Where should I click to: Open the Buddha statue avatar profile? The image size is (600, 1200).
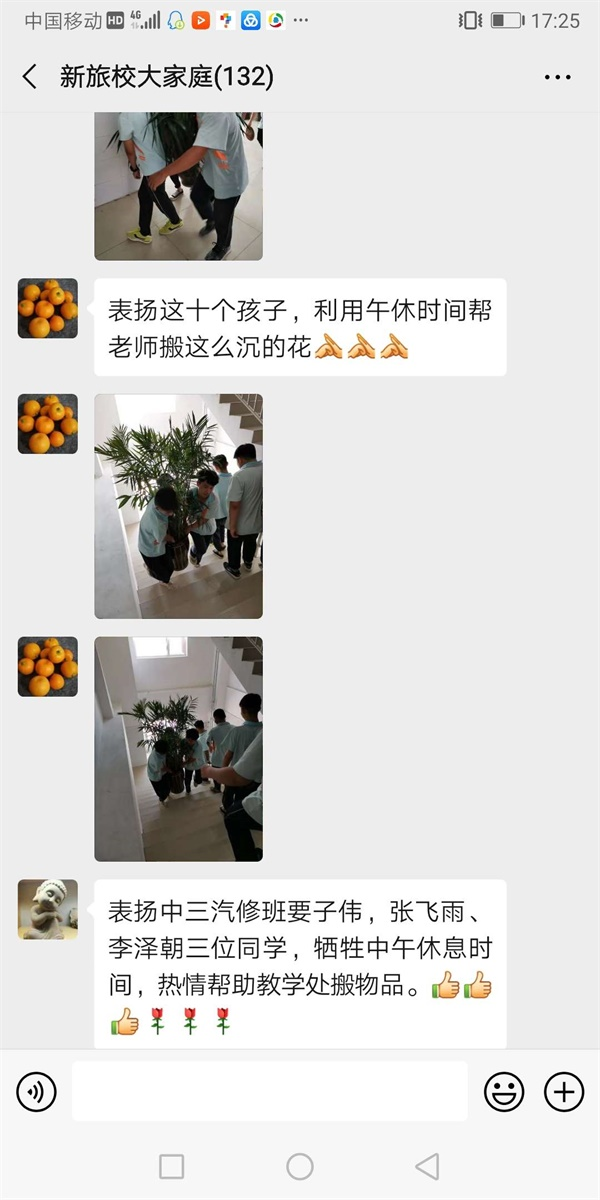pyautogui.click(x=47, y=909)
